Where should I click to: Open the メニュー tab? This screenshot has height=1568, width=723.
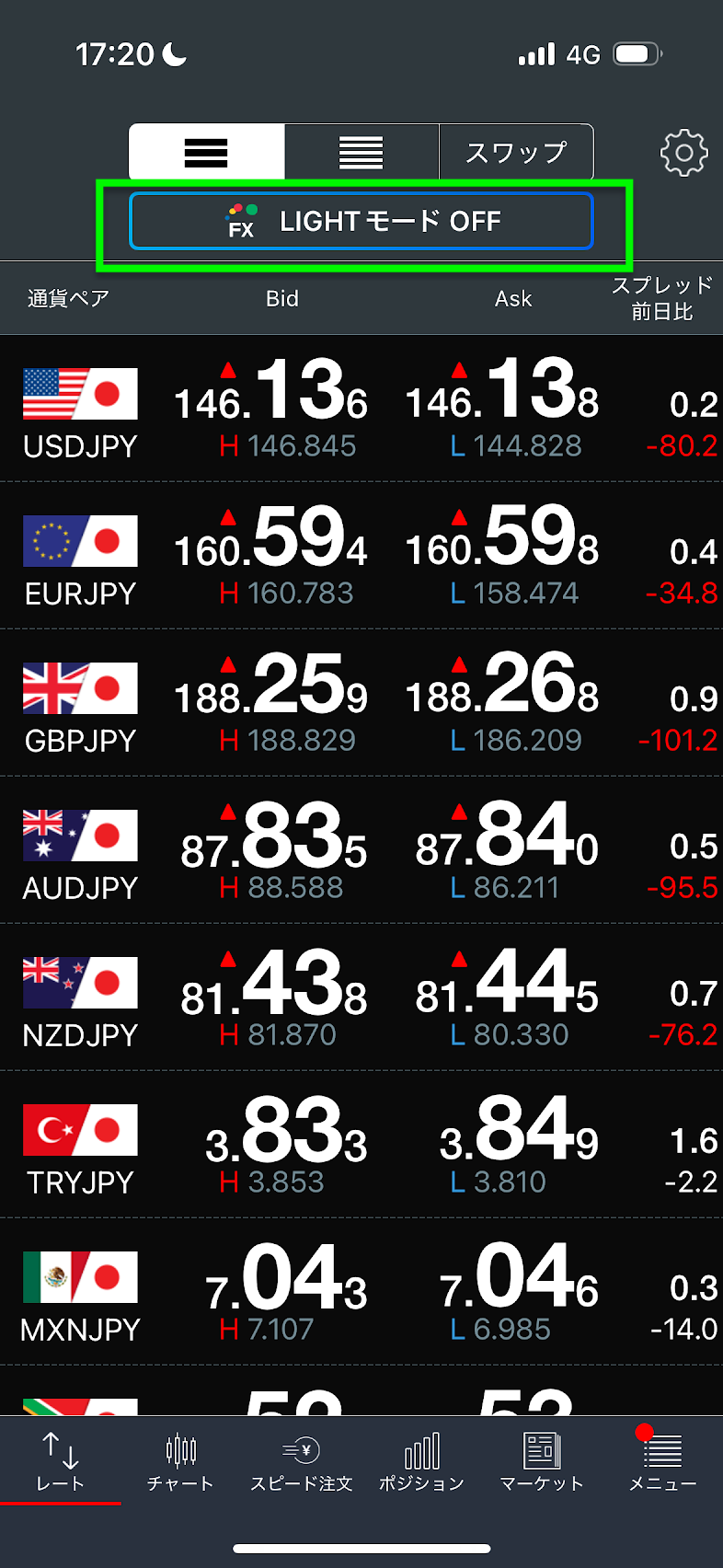(662, 1461)
